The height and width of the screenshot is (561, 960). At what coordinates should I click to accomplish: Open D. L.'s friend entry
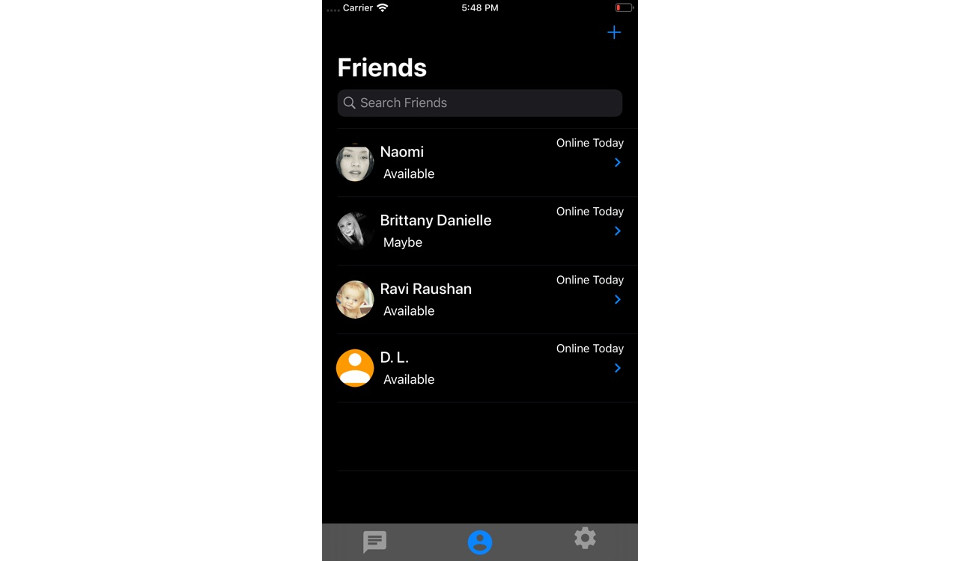coord(480,368)
